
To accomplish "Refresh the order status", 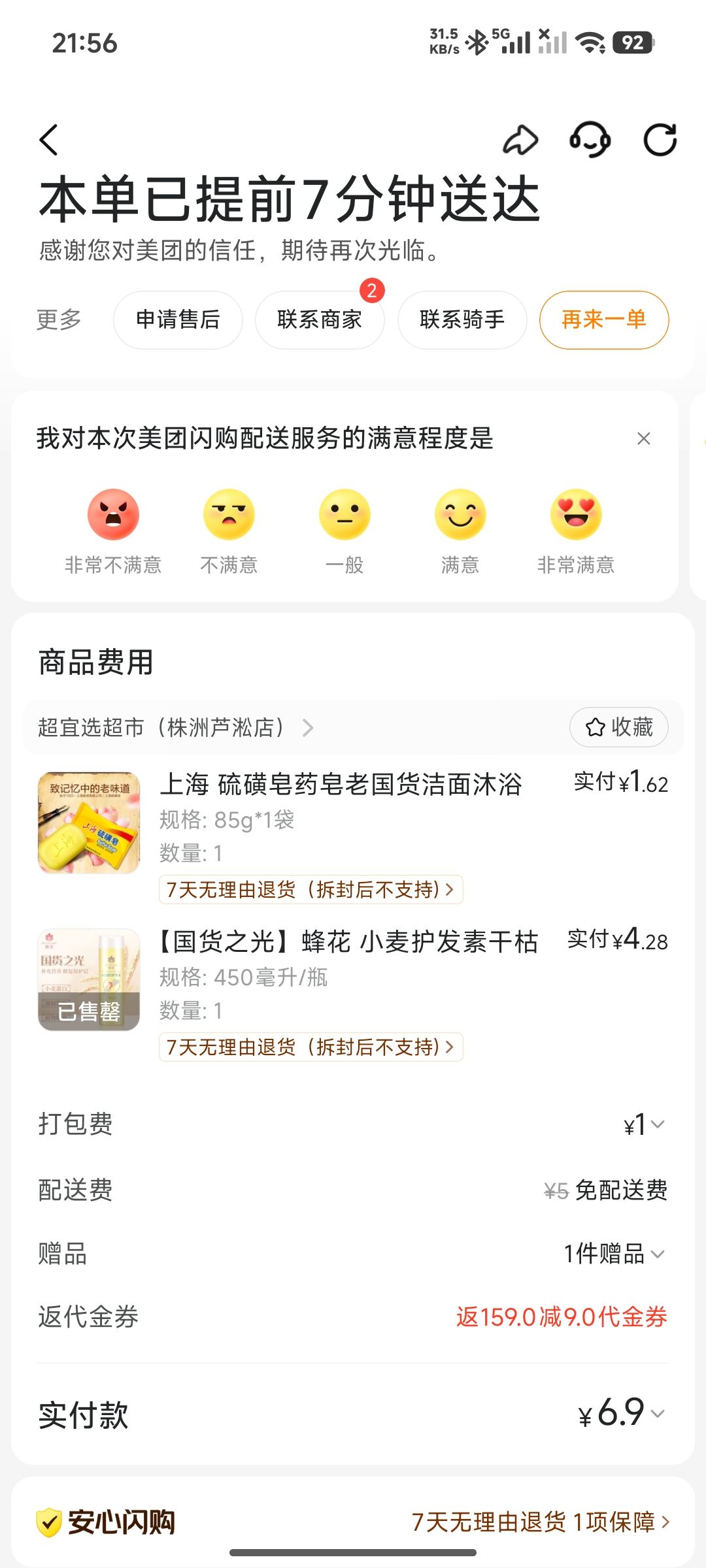I will coord(660,140).
